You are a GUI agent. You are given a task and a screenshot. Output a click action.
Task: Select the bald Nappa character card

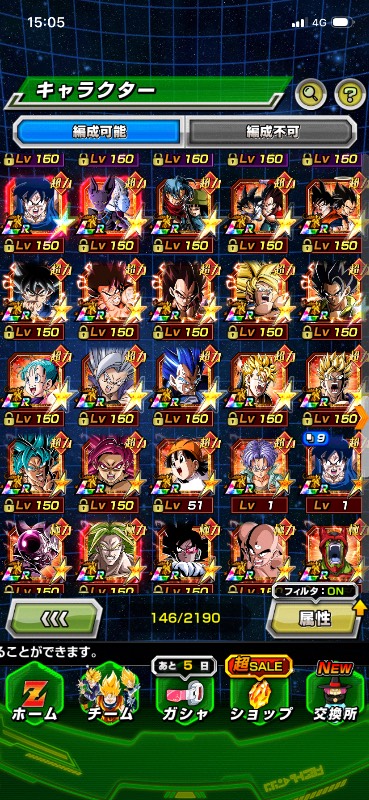tap(259, 555)
